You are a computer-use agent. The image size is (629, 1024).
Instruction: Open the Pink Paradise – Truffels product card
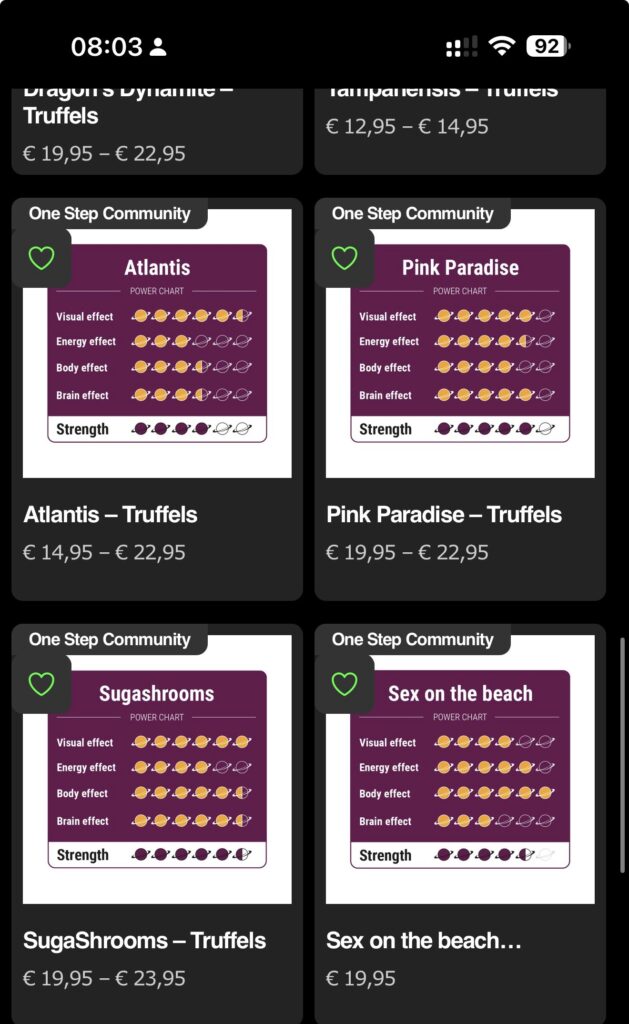click(x=443, y=515)
